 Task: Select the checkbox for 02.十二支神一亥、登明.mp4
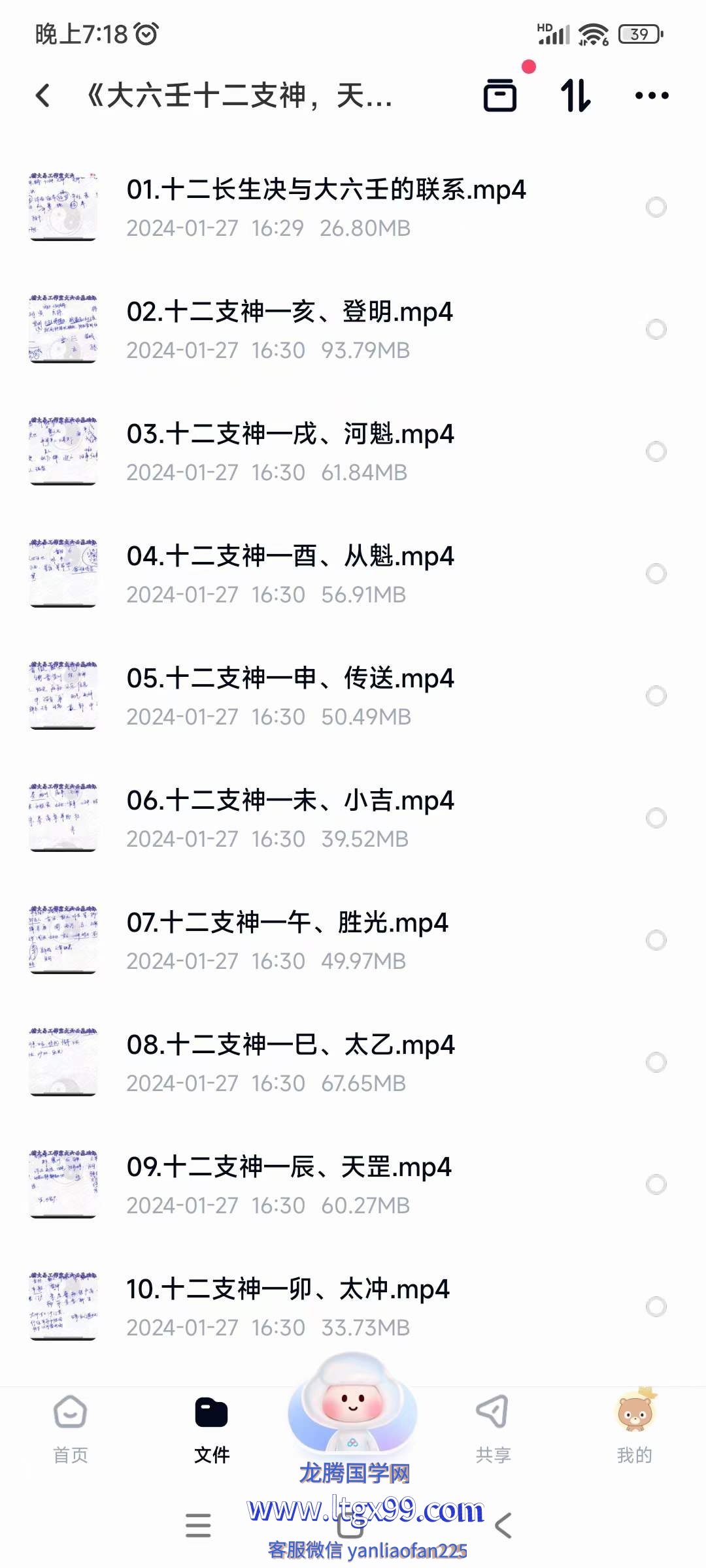click(656, 329)
